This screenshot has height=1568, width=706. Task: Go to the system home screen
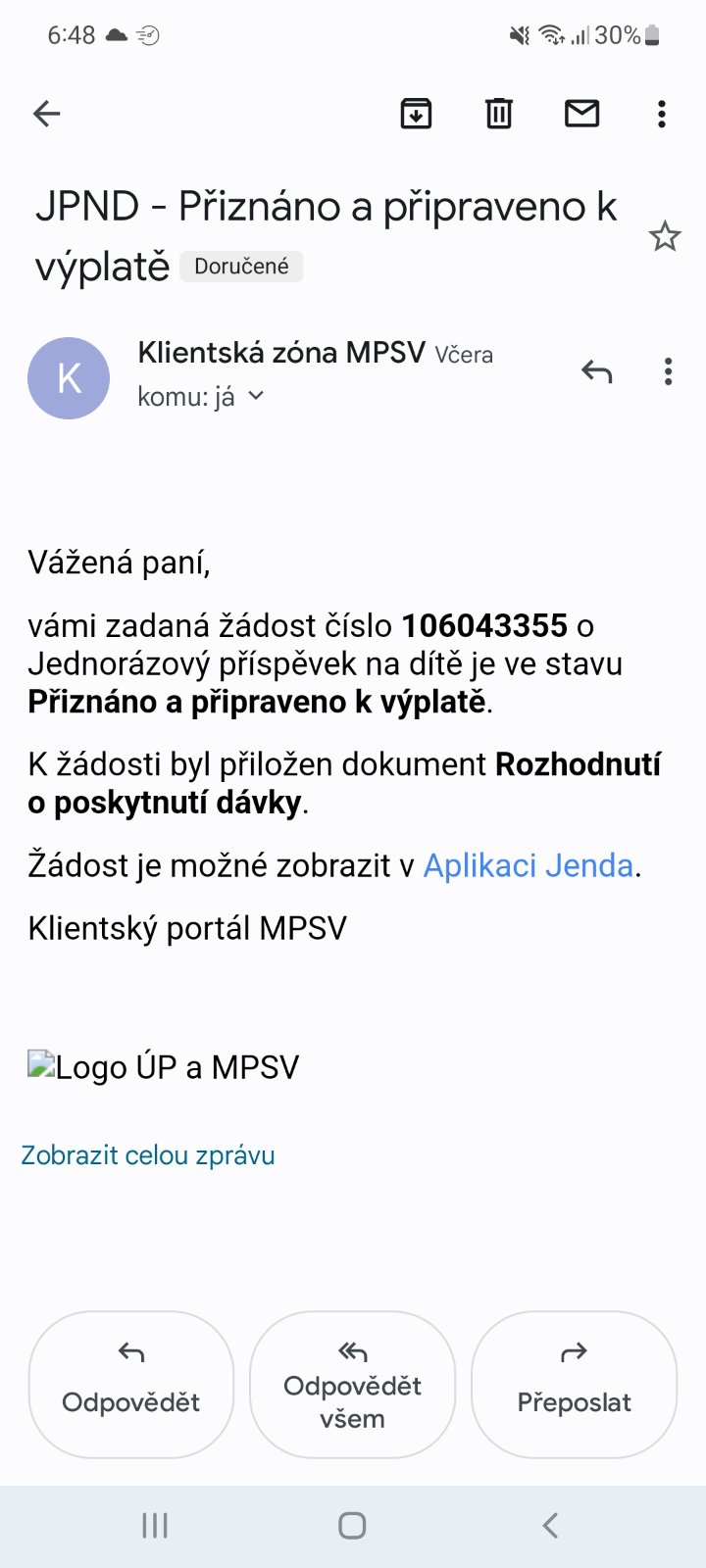tap(352, 1525)
